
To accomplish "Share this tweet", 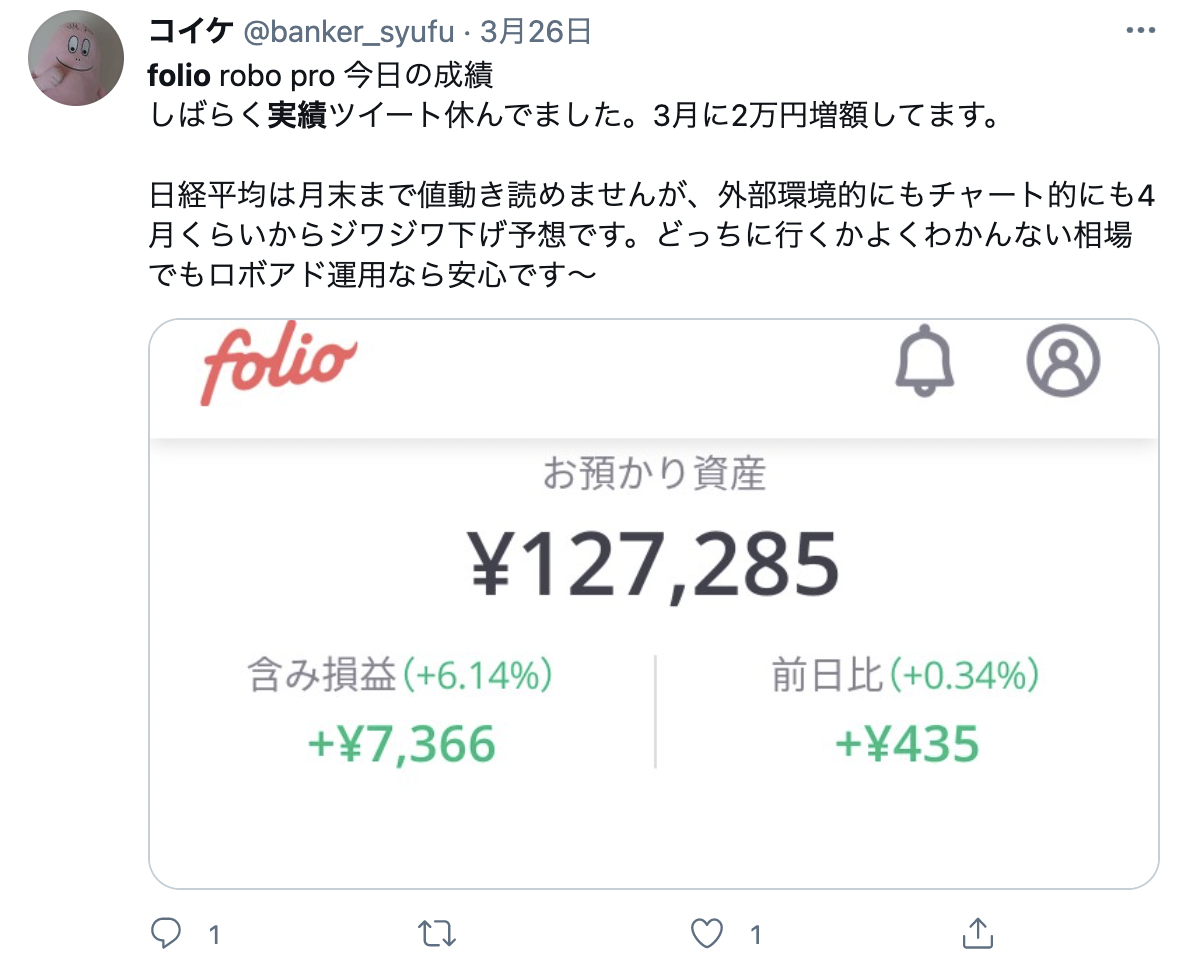I will [978, 934].
